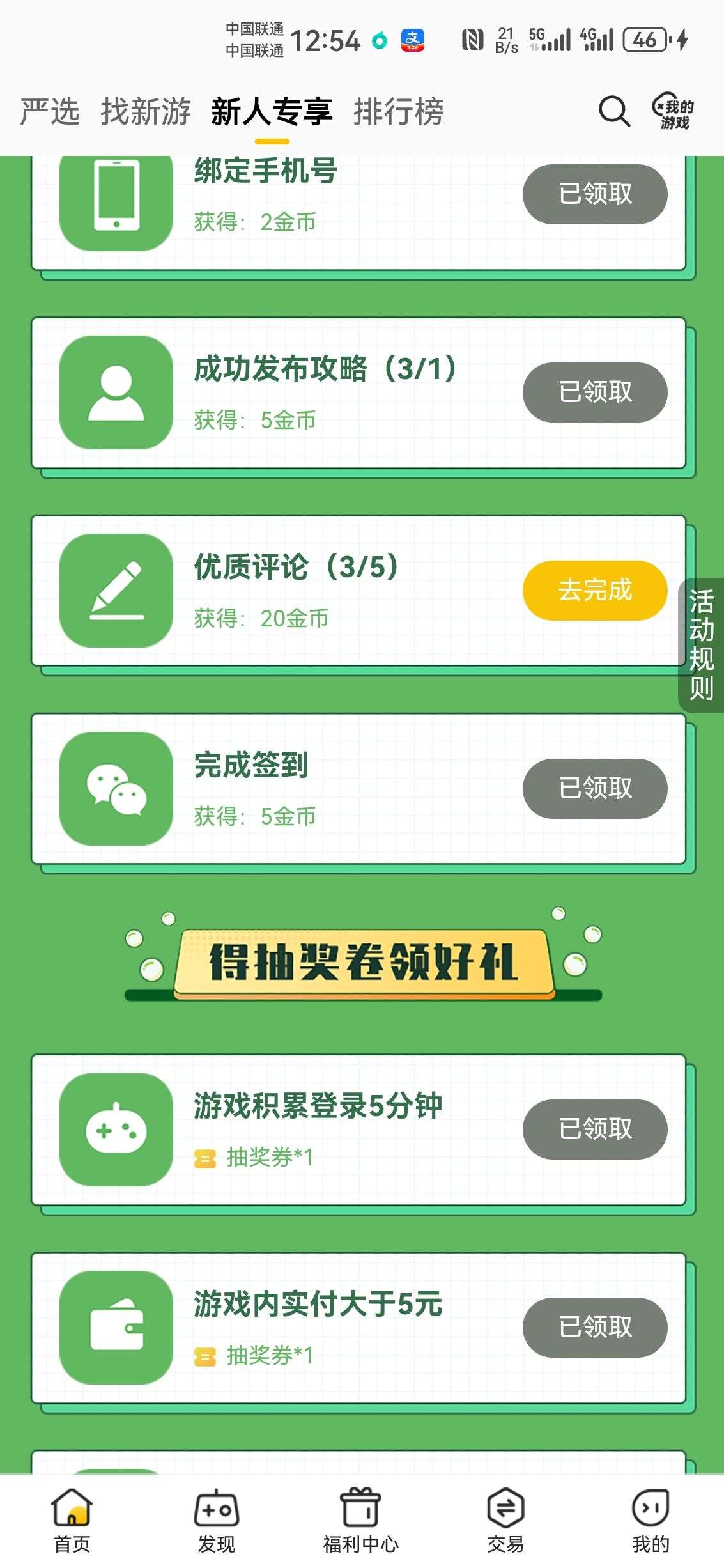Click the user avatar icon on 成功发布攻略 card
This screenshot has width=724, height=1568.
coord(115,394)
